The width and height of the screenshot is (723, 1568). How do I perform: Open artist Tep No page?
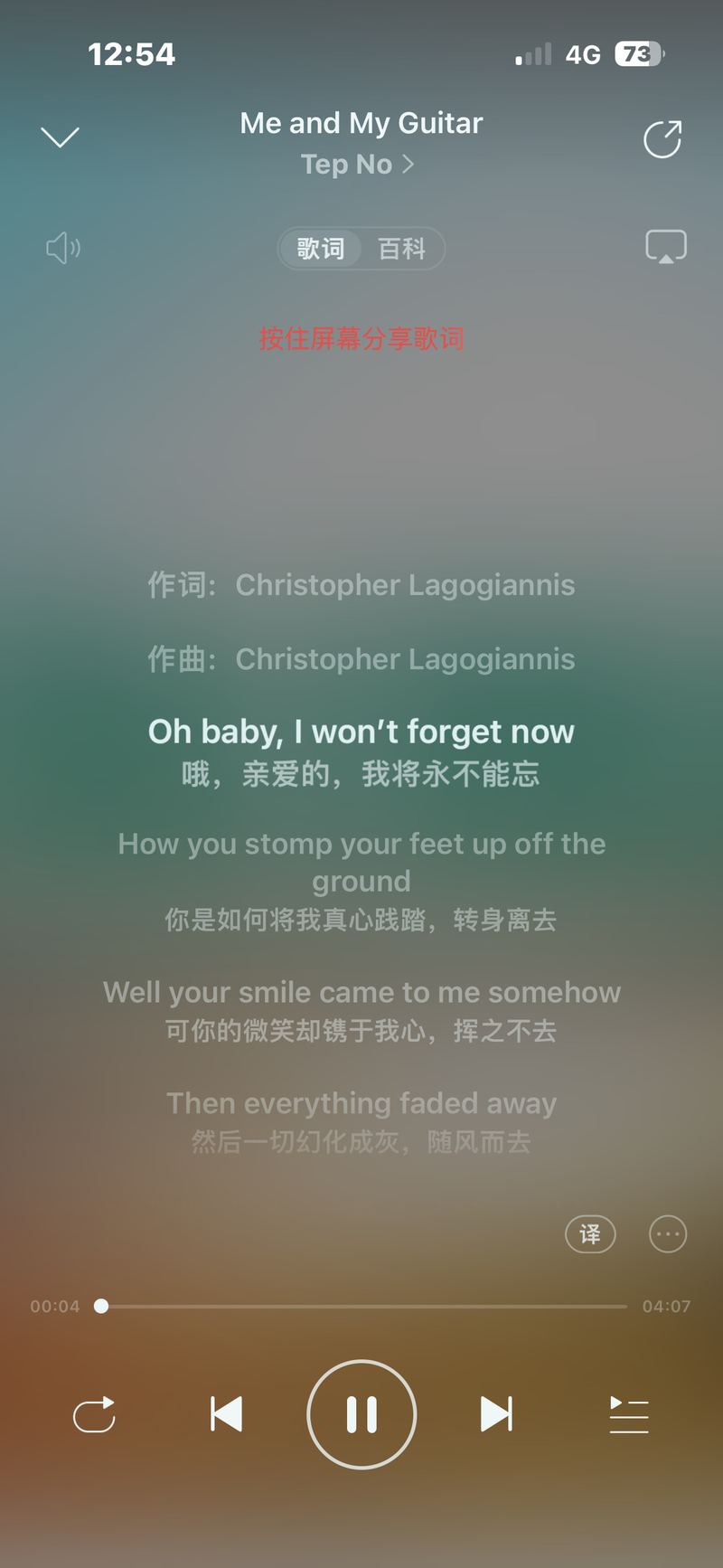click(x=357, y=165)
